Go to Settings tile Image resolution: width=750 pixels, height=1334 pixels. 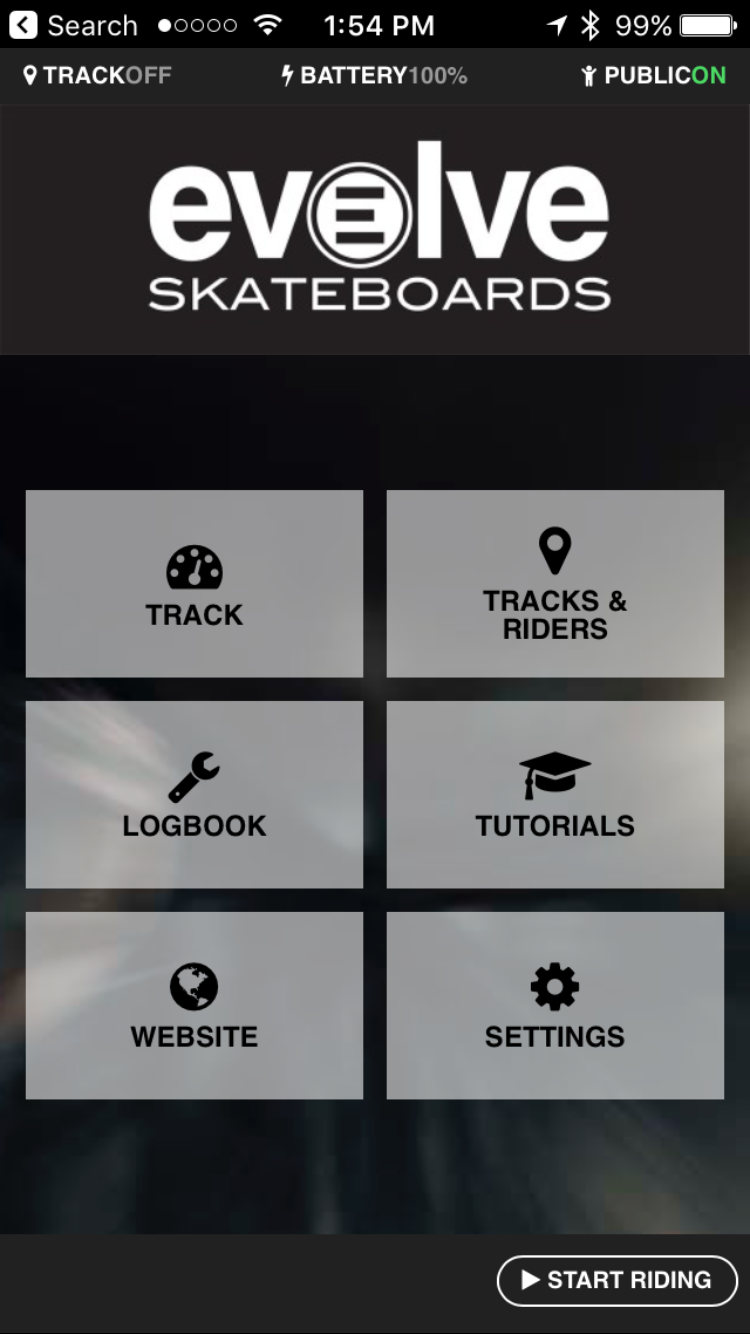[x=555, y=1006]
